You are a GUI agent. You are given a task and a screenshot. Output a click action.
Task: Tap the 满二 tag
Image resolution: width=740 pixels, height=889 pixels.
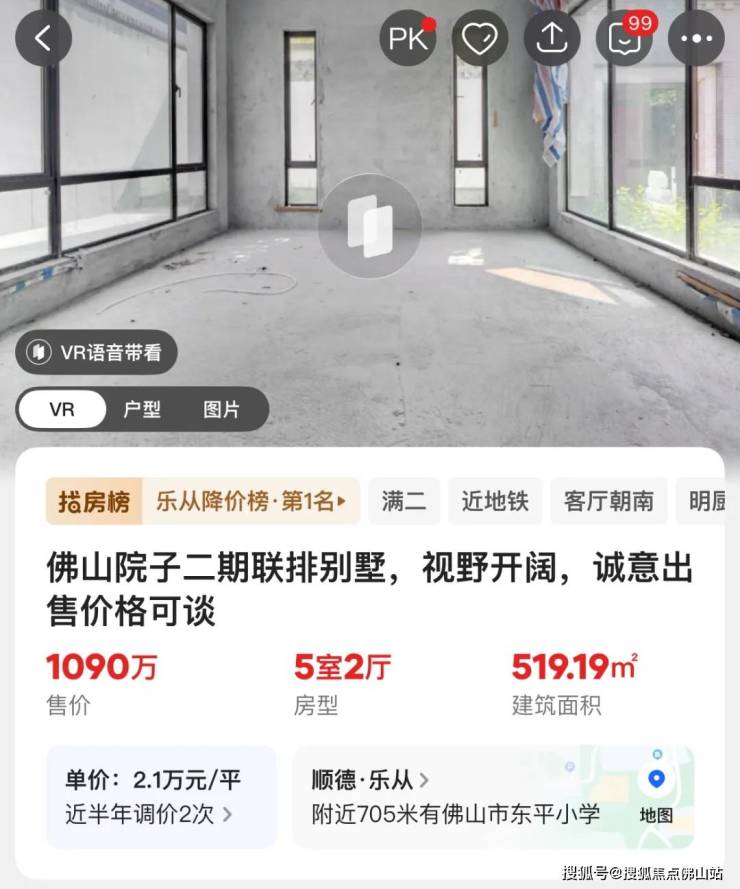click(403, 501)
